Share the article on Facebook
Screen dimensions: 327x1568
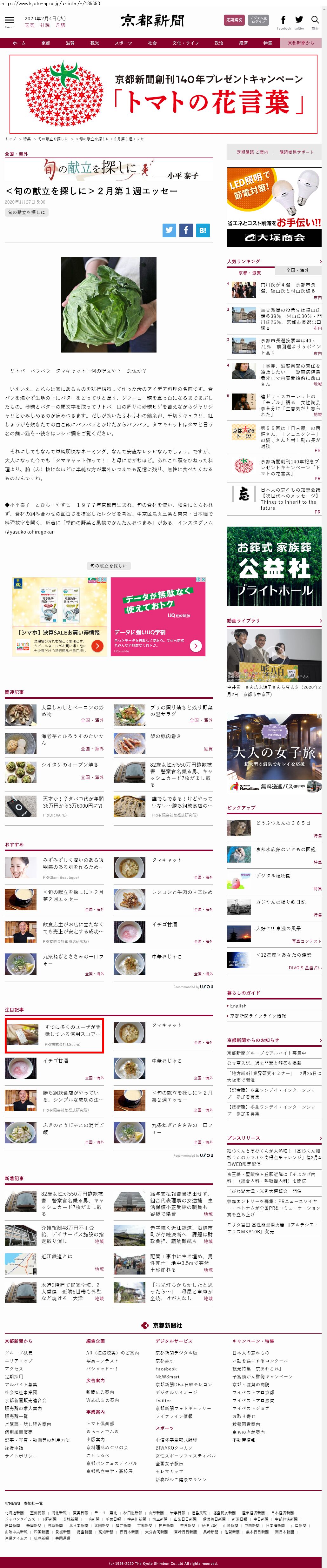click(186, 230)
